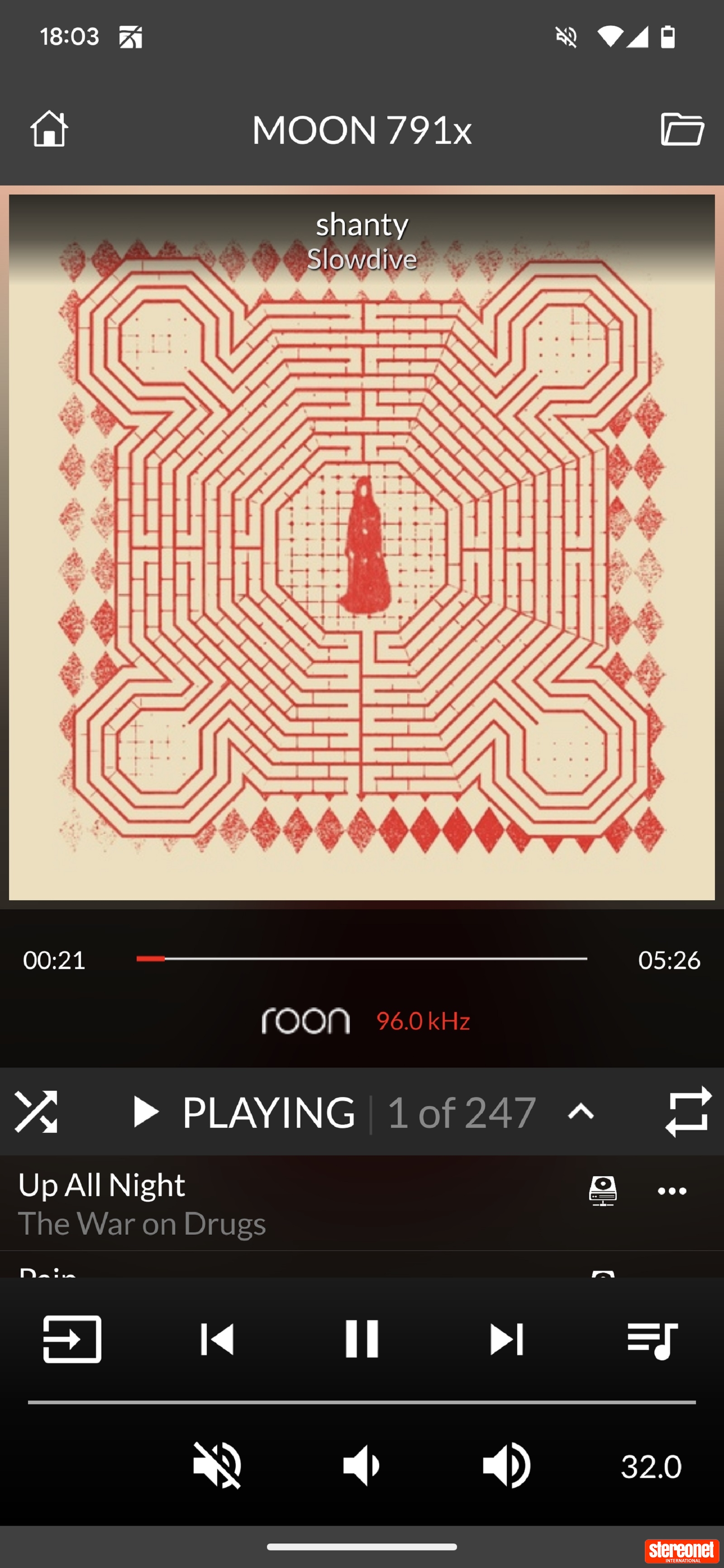This screenshot has height=1568, width=724.
Task: Open the input source selector
Action: (72, 1339)
